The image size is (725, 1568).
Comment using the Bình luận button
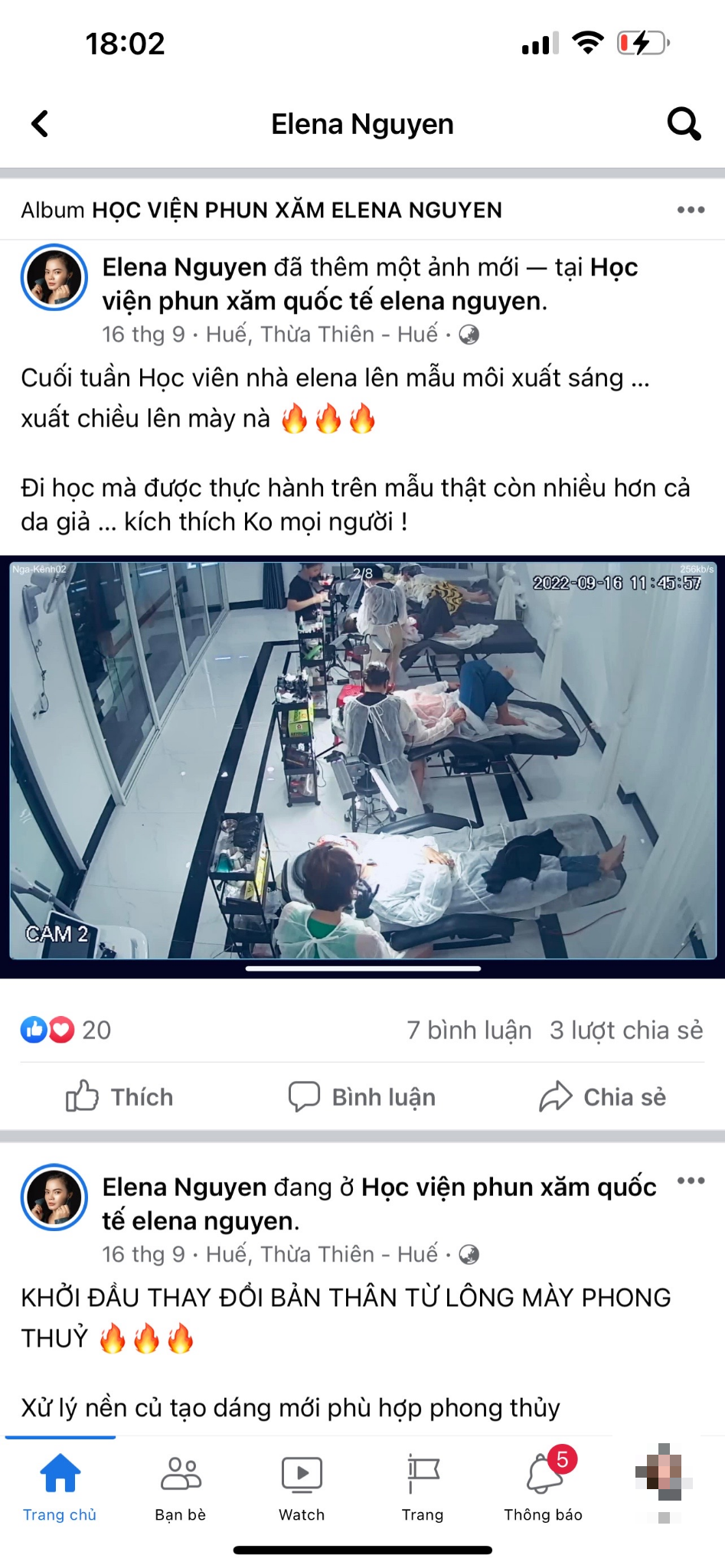pos(362,1096)
